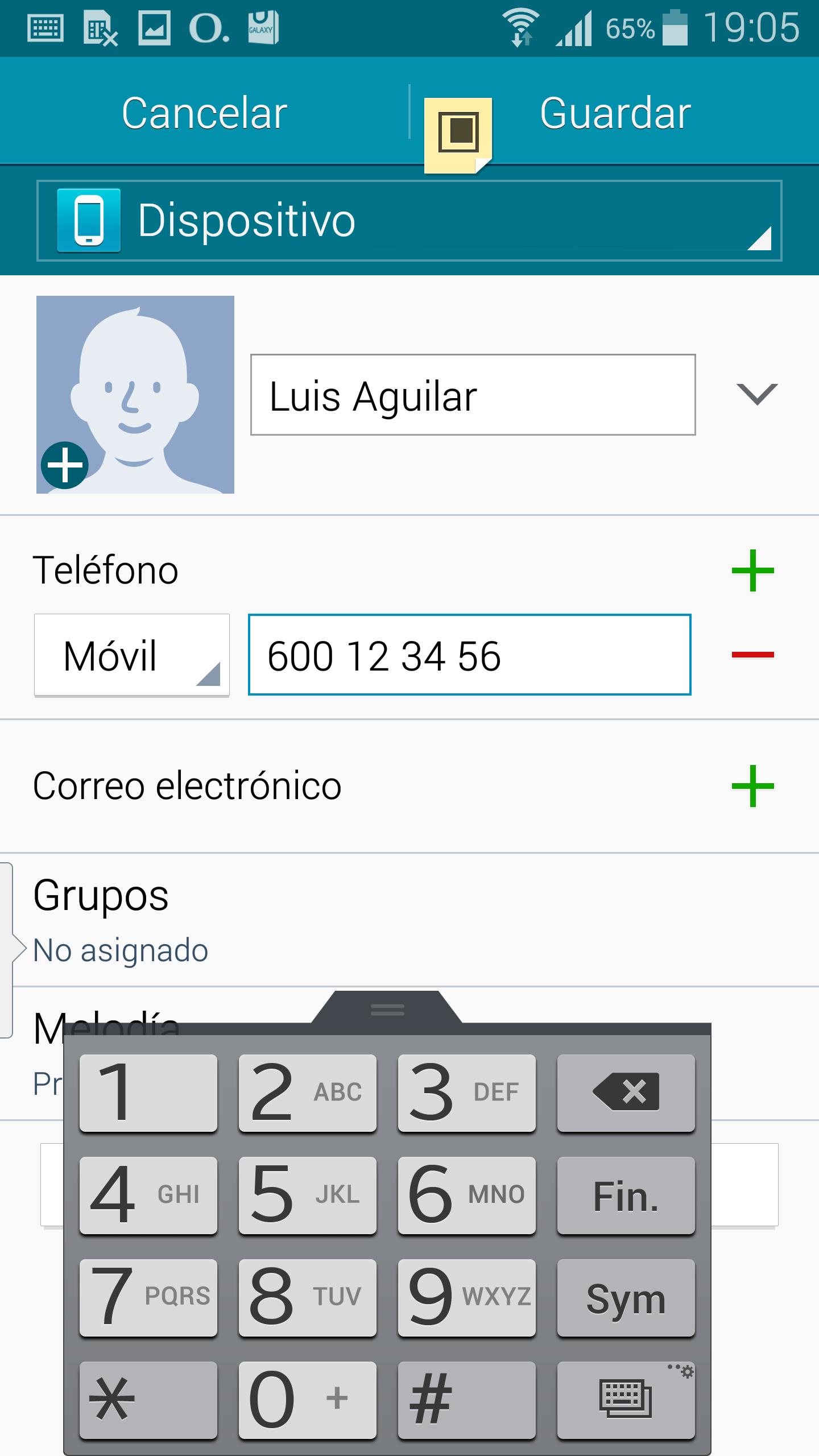819x1456 pixels.
Task: Remove the phone number with the red minus
Action: pyautogui.click(x=752, y=655)
